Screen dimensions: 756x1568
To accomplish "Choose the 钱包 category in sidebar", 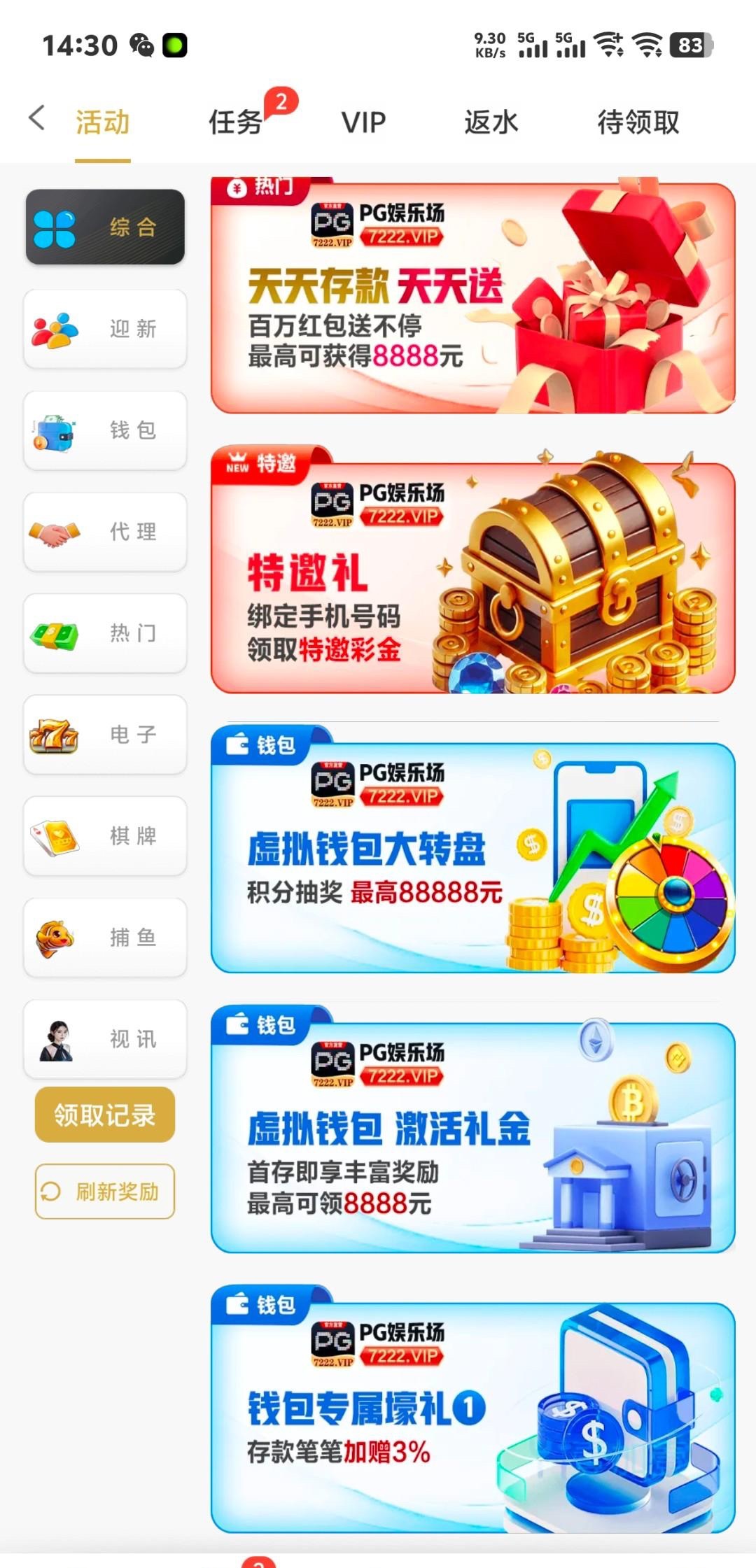I will (105, 430).
